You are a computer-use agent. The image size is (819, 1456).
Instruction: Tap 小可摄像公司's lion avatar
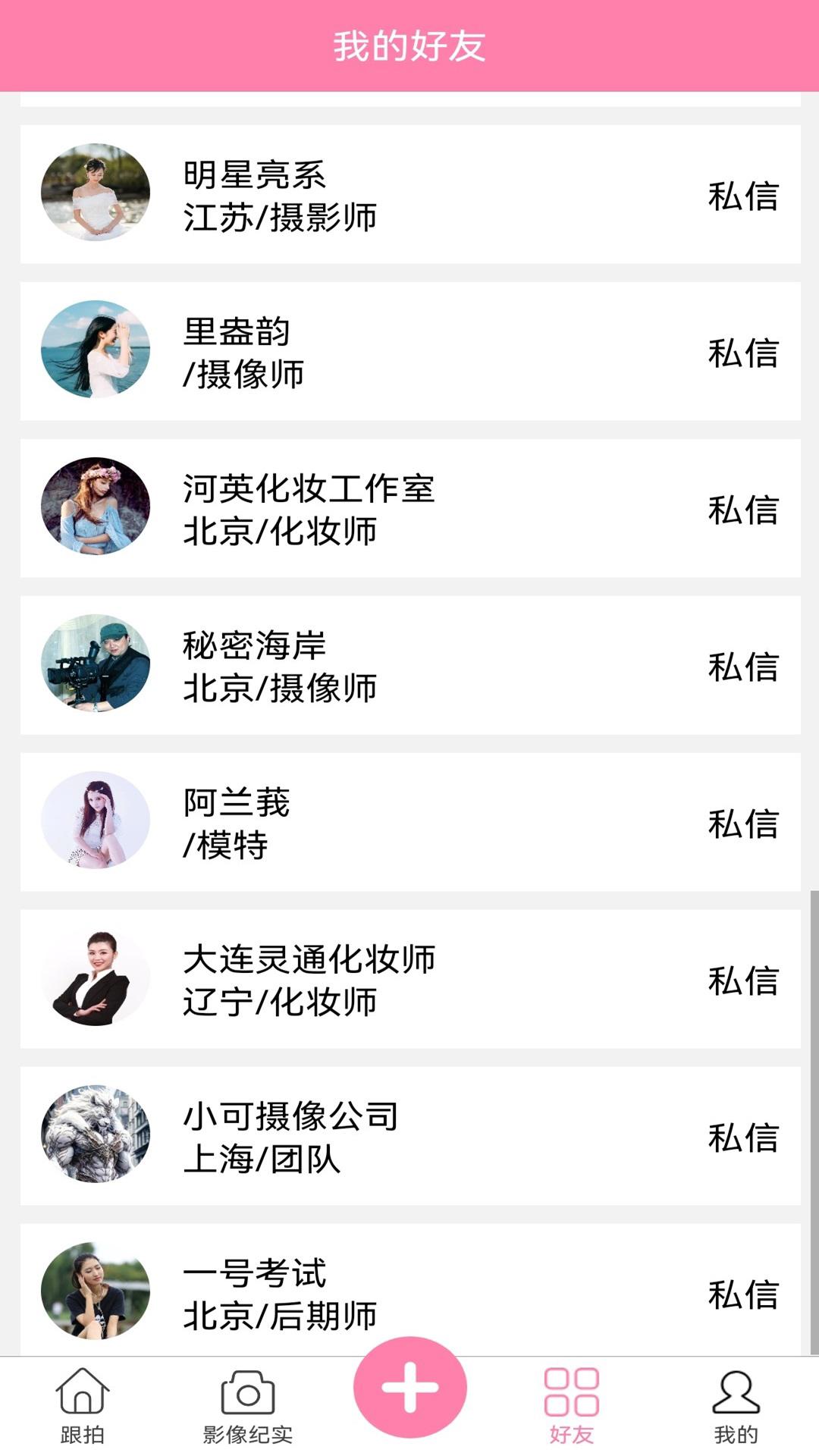tap(95, 1135)
